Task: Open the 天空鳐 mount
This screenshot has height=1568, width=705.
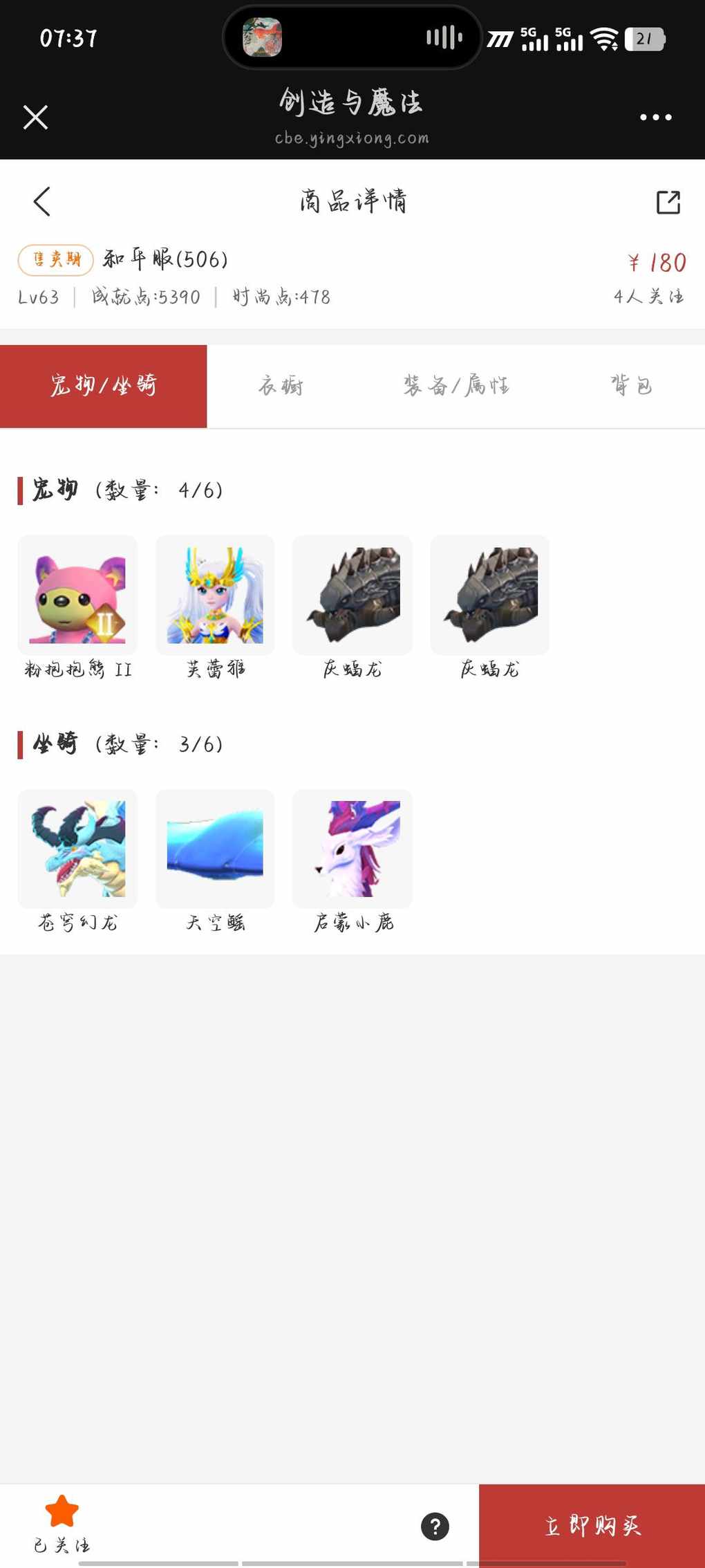Action: click(x=215, y=849)
